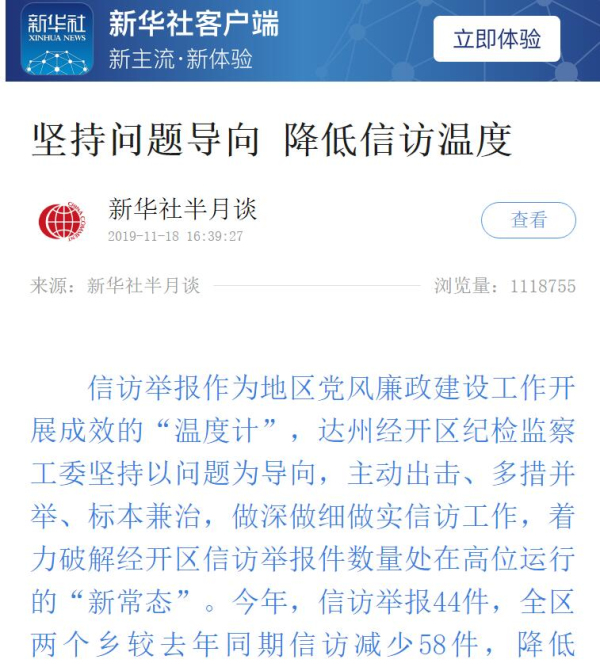Tap the 立即体验 button
This screenshot has height=667, width=600.
pos(497,39)
